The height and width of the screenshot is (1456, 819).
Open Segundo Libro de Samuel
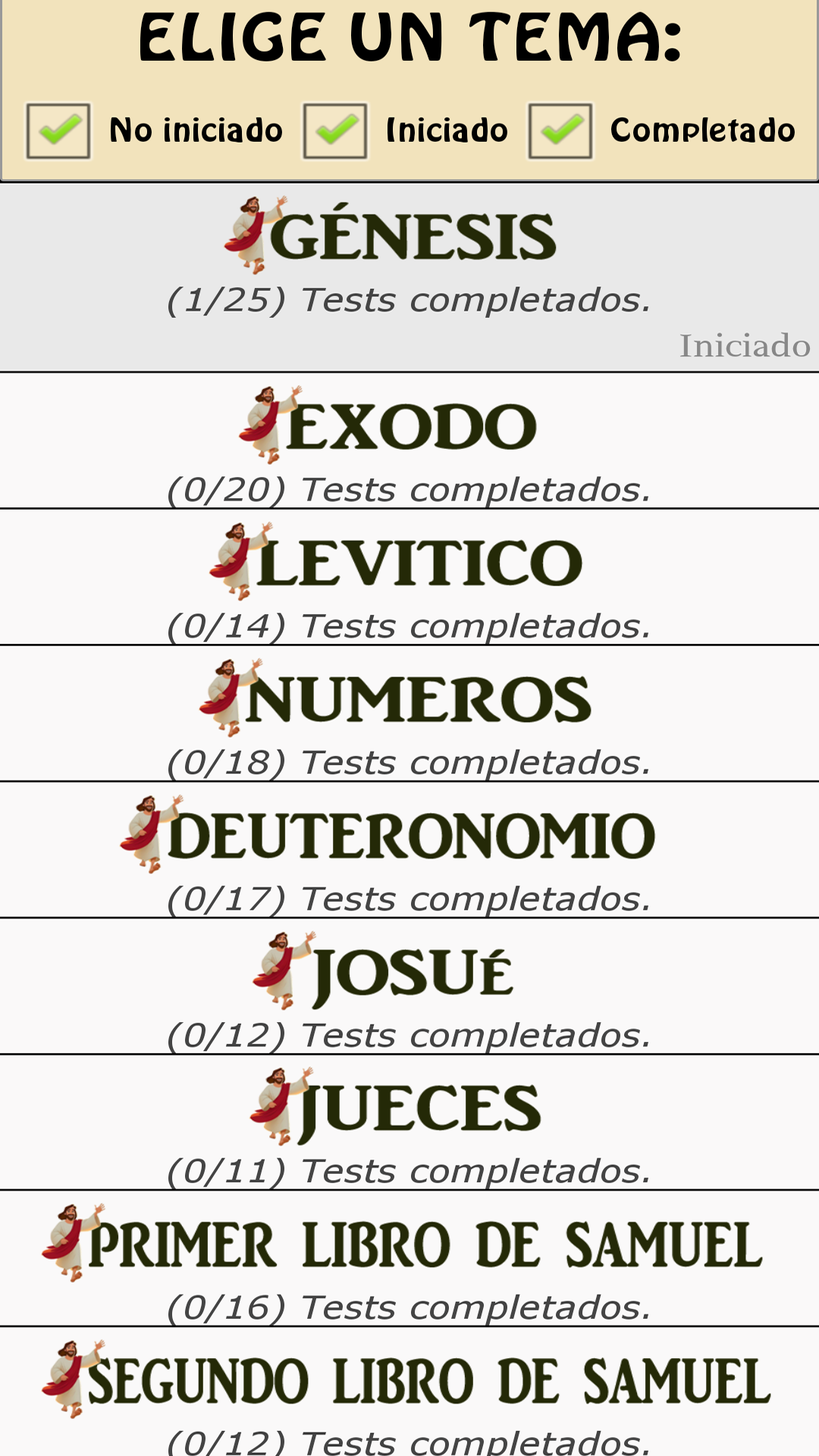(x=409, y=1392)
